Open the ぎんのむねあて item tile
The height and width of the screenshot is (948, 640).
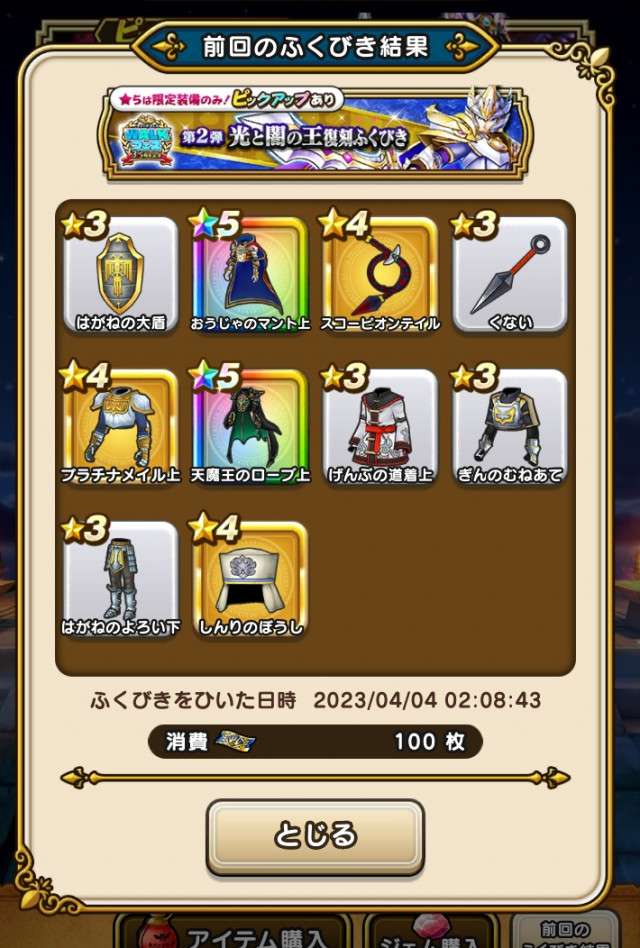(x=510, y=424)
